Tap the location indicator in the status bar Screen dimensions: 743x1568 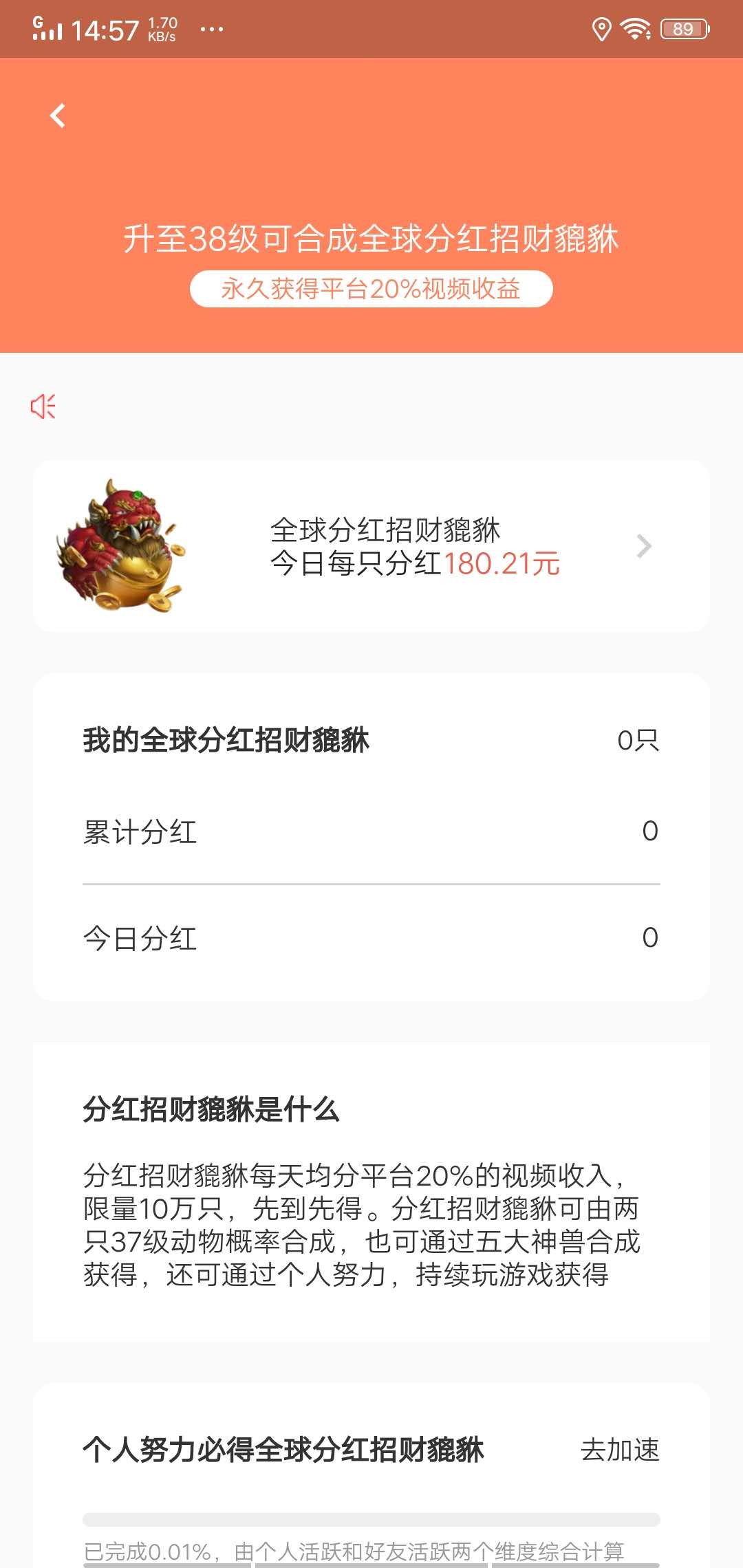click(x=601, y=28)
